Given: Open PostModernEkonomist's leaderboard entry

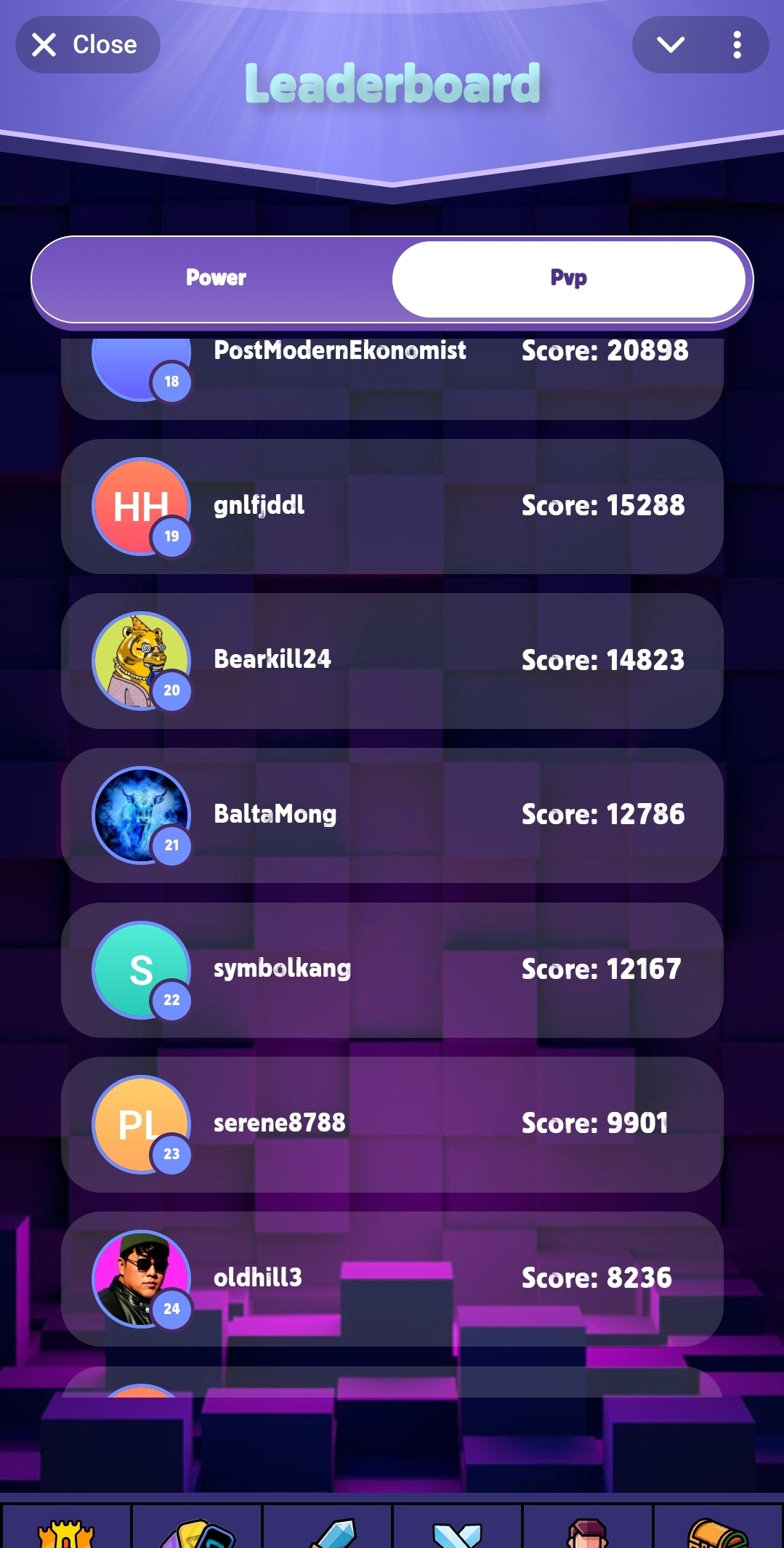Looking at the screenshot, I should pos(392,371).
